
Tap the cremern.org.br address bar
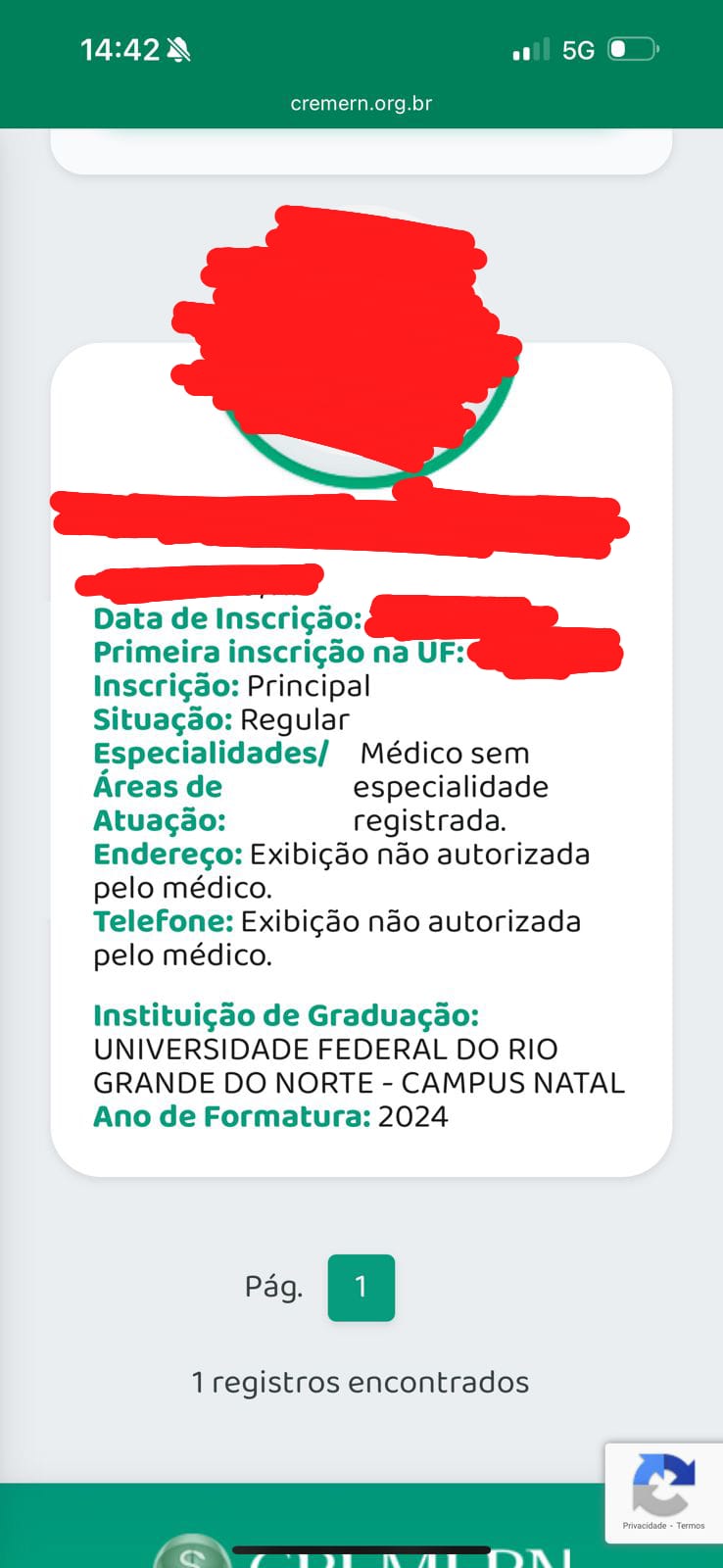click(361, 103)
